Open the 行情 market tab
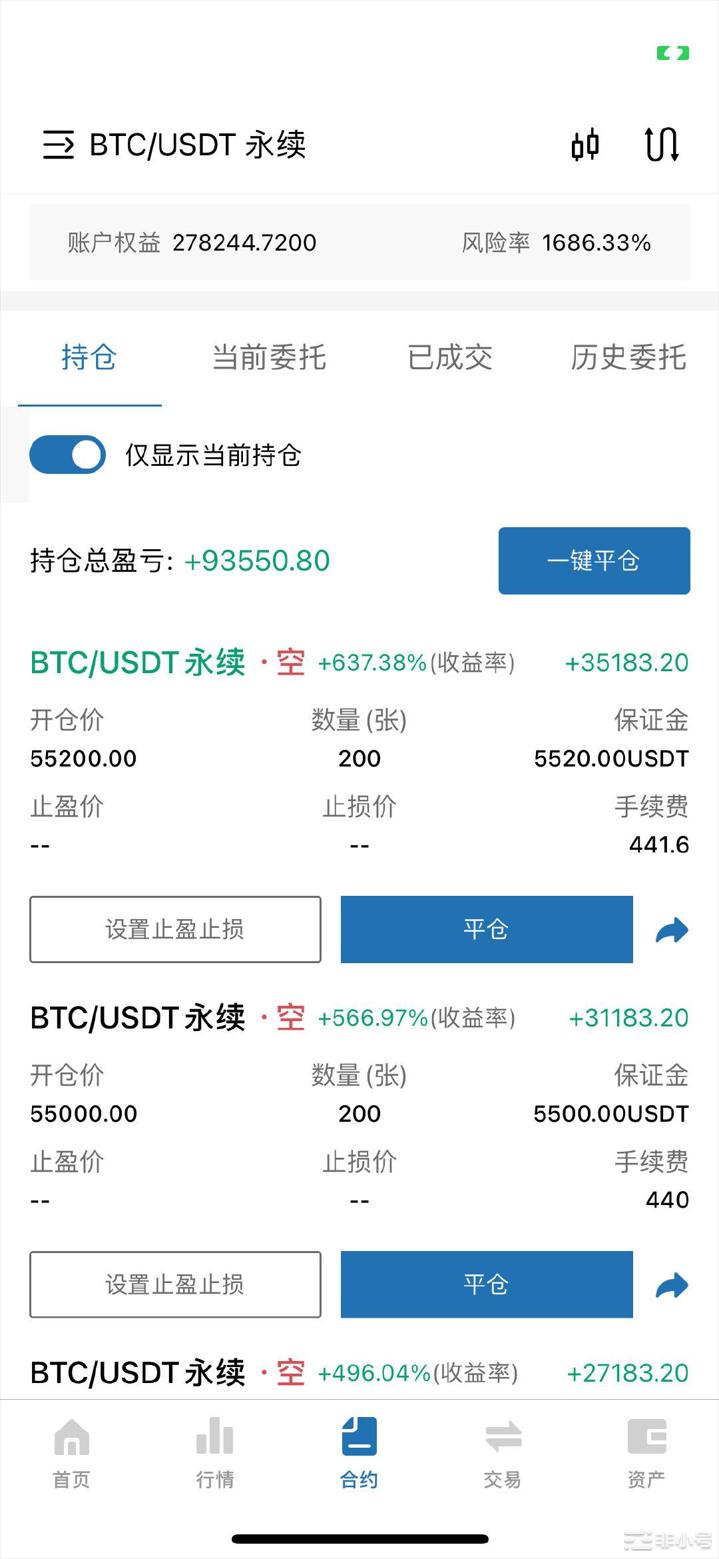This screenshot has width=719, height=1559. click(x=215, y=1454)
